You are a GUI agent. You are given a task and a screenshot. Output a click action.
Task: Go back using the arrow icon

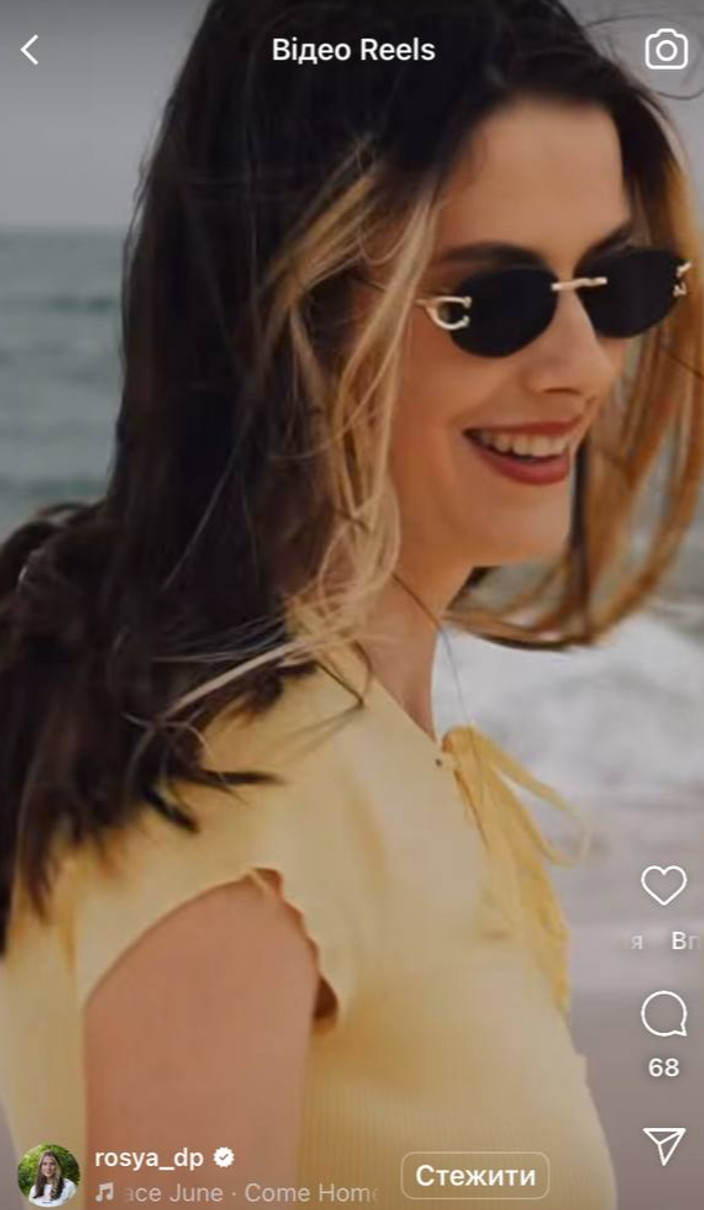[30, 50]
